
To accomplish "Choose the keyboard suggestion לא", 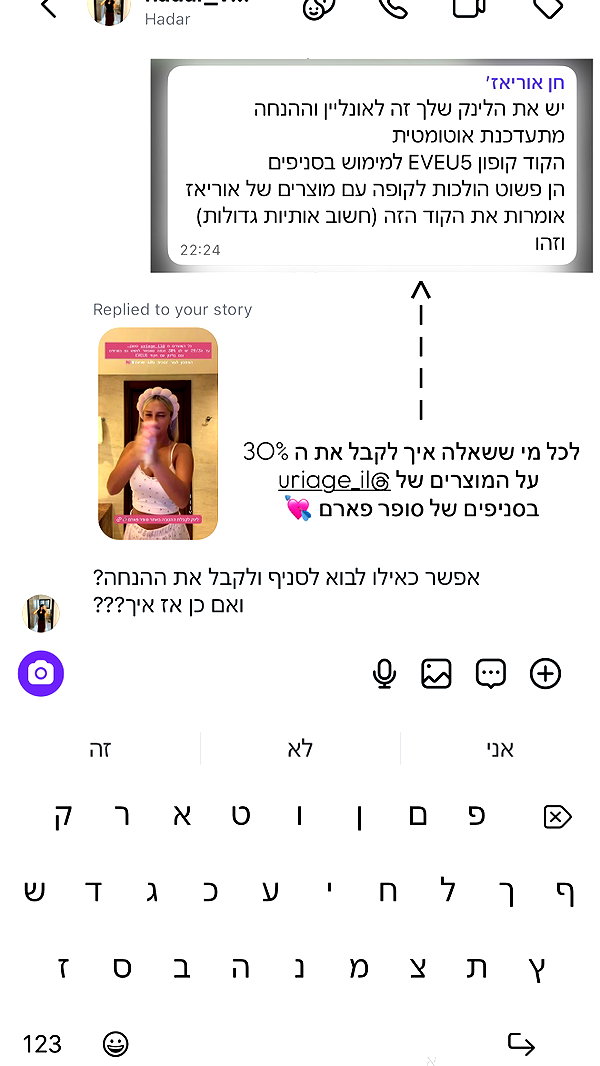I will click(x=300, y=749).
